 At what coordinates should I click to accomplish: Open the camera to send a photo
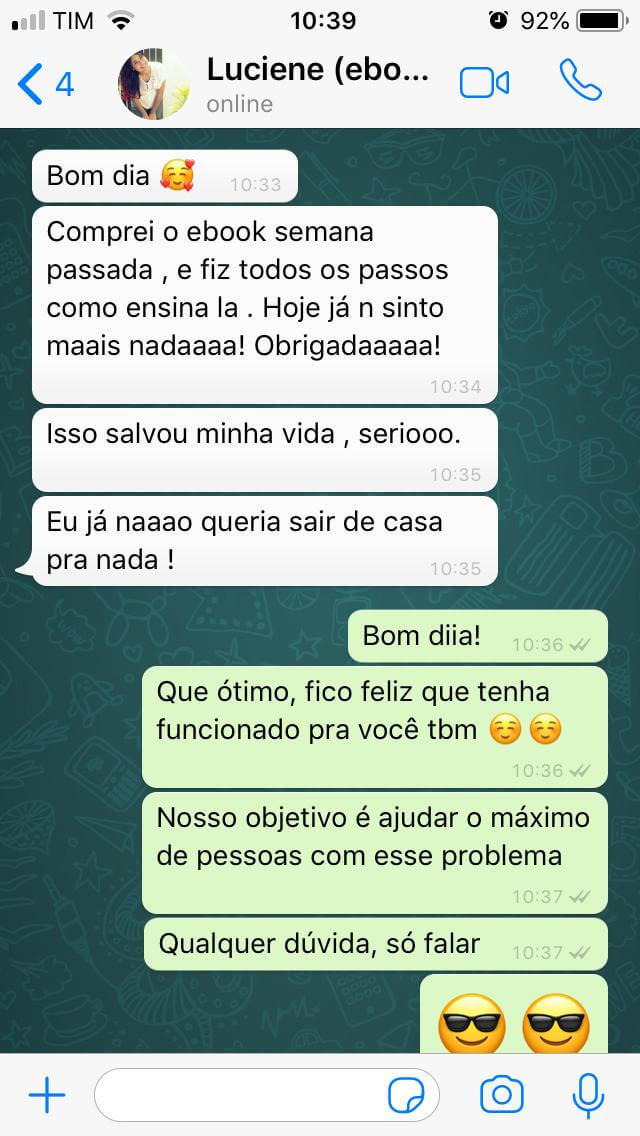pyautogui.click(x=502, y=1094)
